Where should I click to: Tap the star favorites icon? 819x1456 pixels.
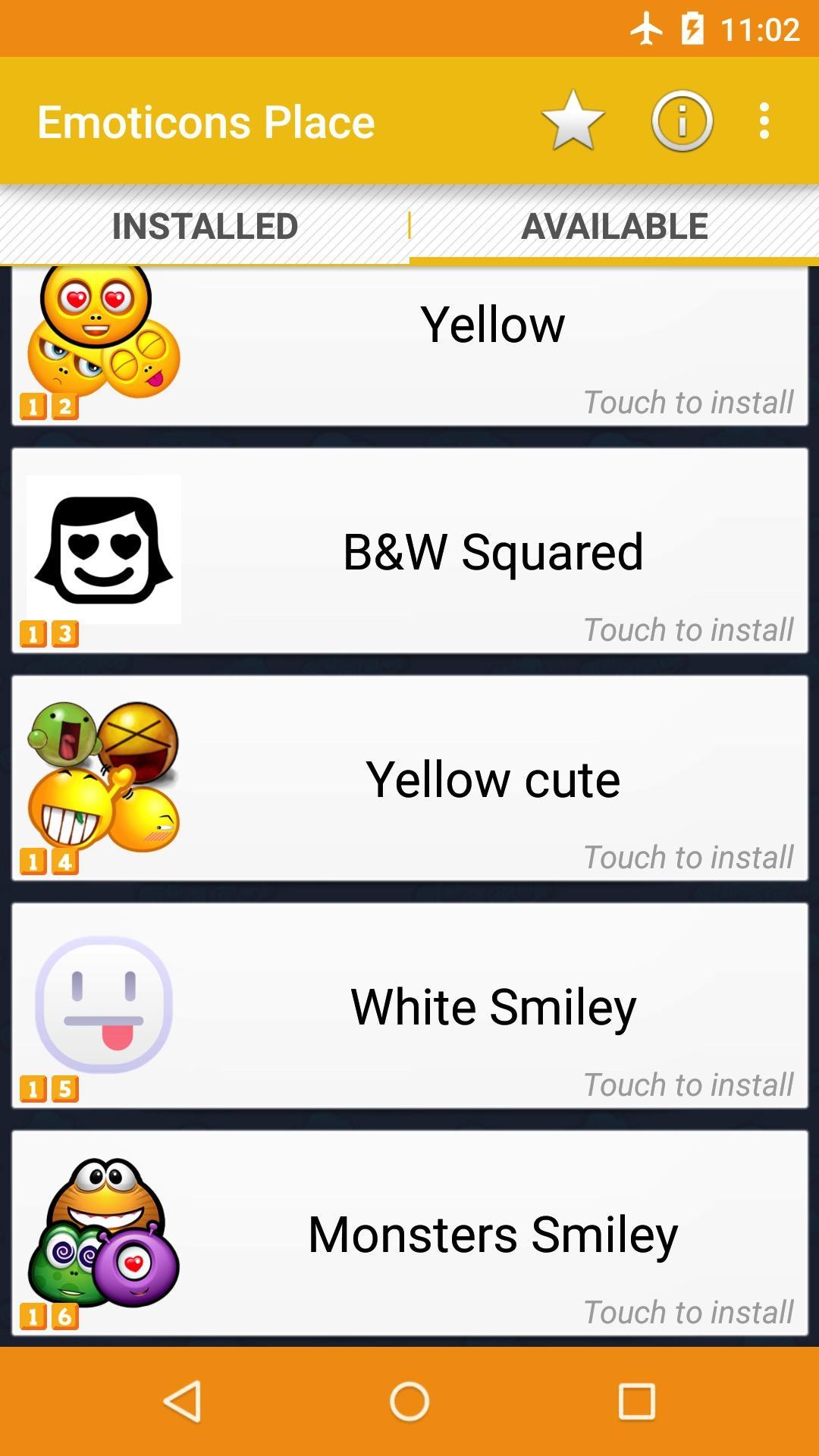coord(573,121)
